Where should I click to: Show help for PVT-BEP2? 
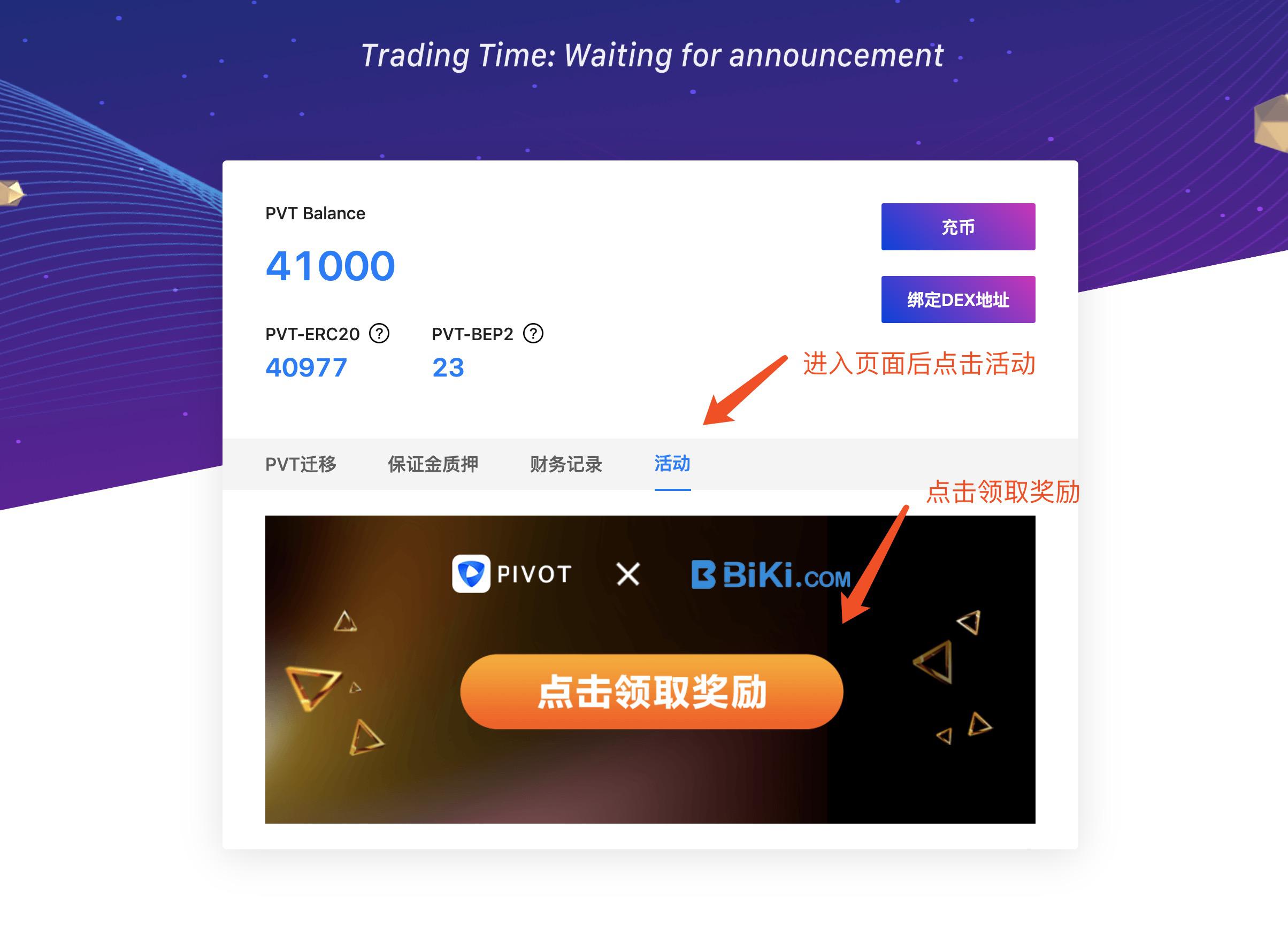[533, 333]
